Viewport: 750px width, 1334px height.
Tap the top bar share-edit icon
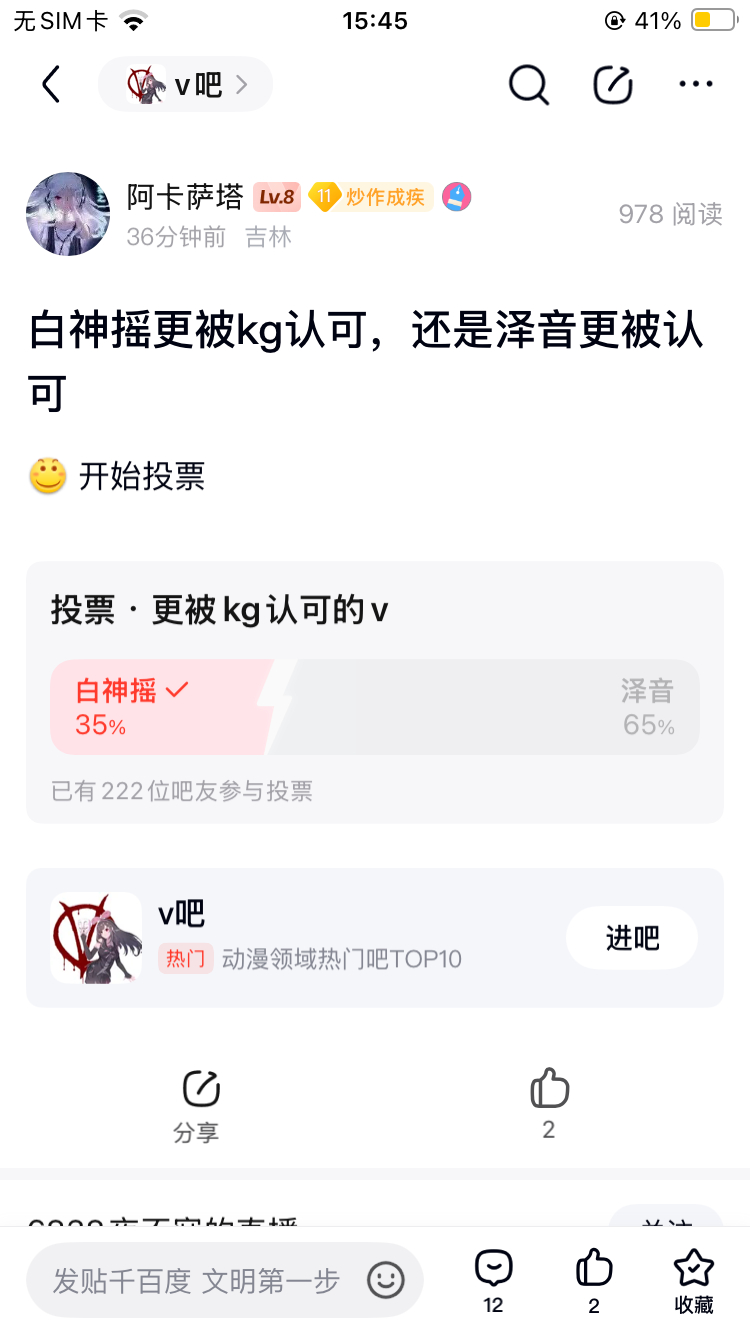pyautogui.click(x=613, y=85)
